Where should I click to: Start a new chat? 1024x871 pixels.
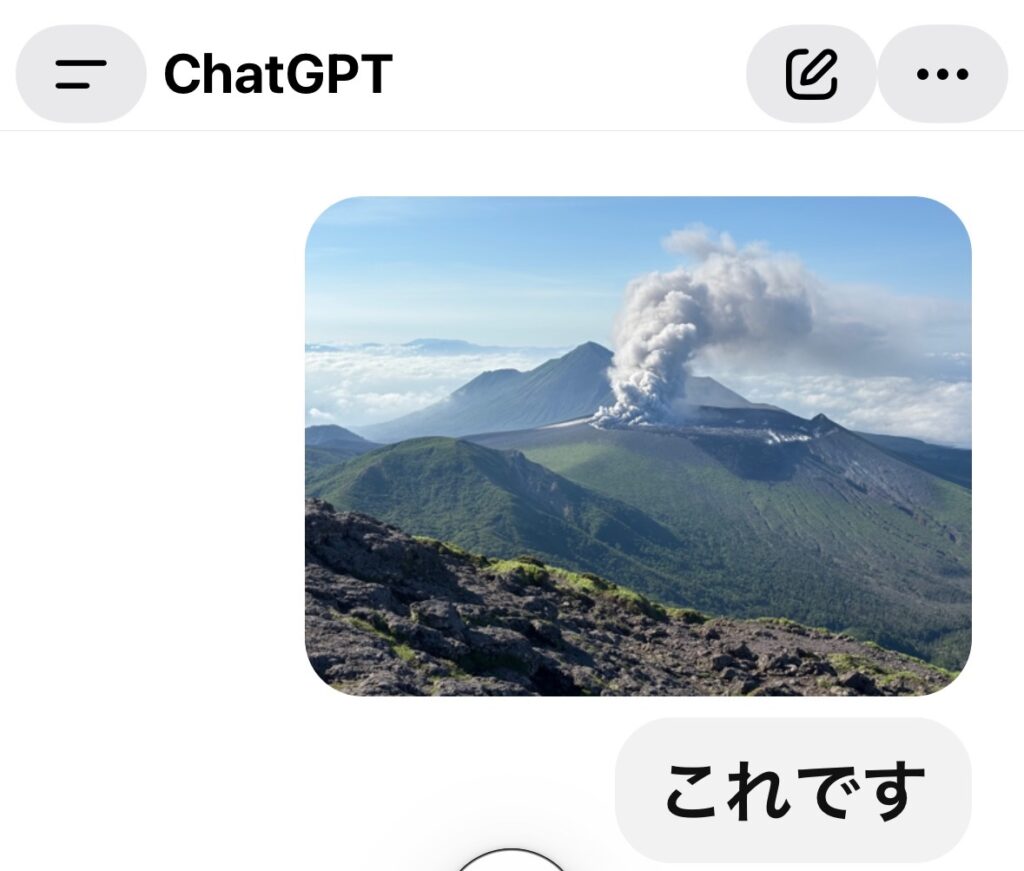click(811, 74)
